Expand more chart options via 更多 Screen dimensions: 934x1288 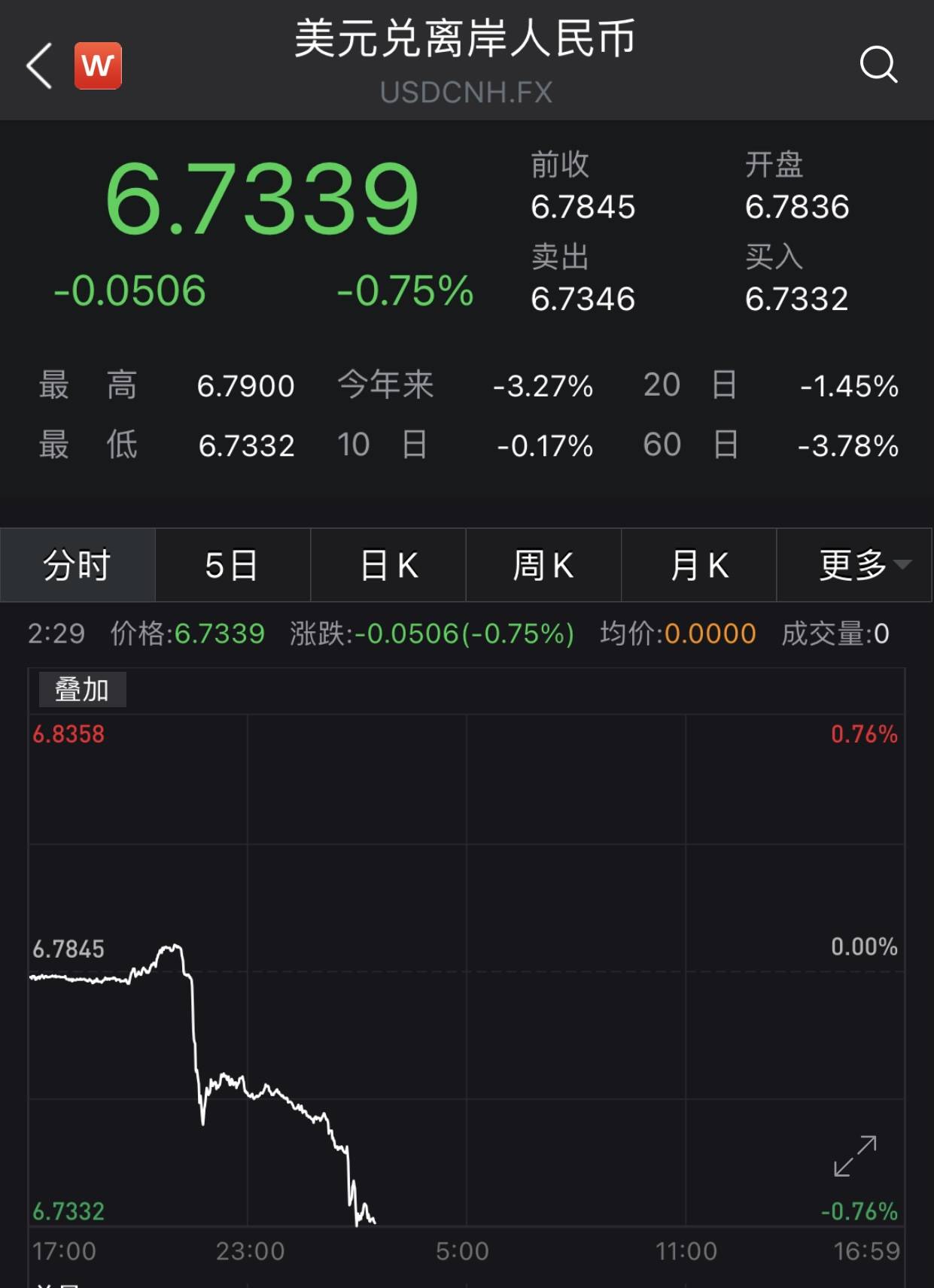pyautogui.click(x=847, y=564)
